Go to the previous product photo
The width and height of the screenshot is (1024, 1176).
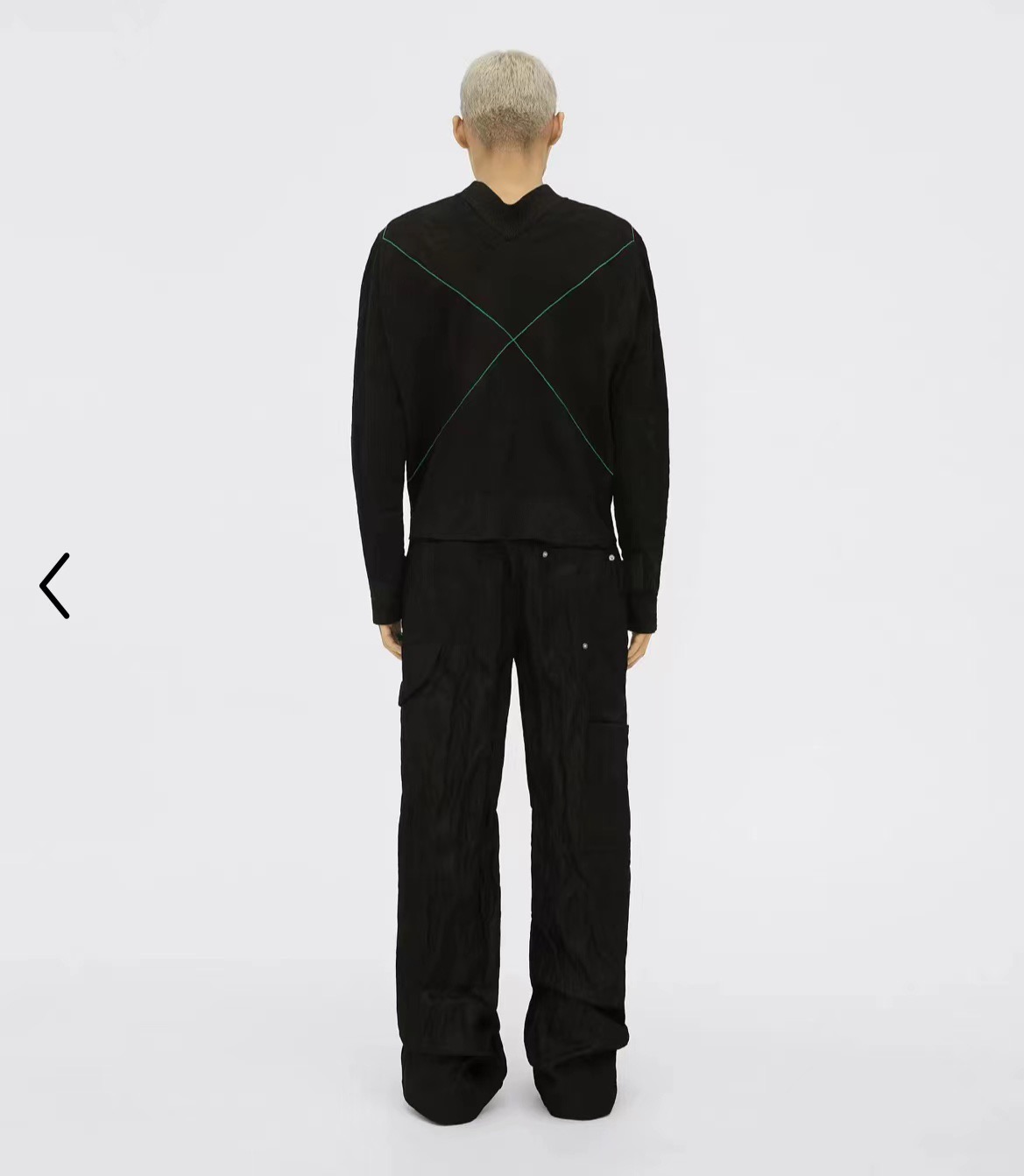click(55, 586)
